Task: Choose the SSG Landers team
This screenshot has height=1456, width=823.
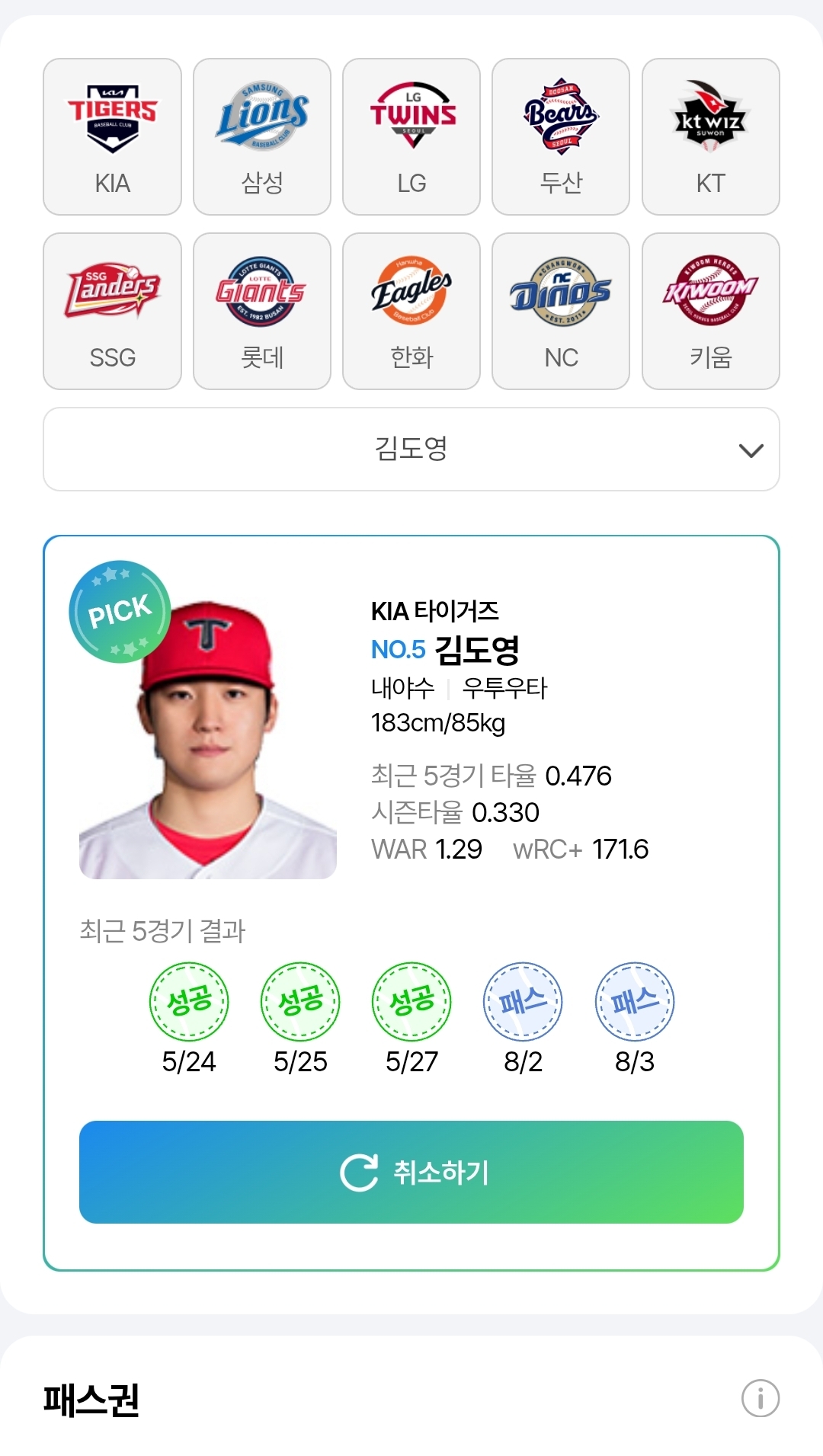Action: tap(112, 311)
